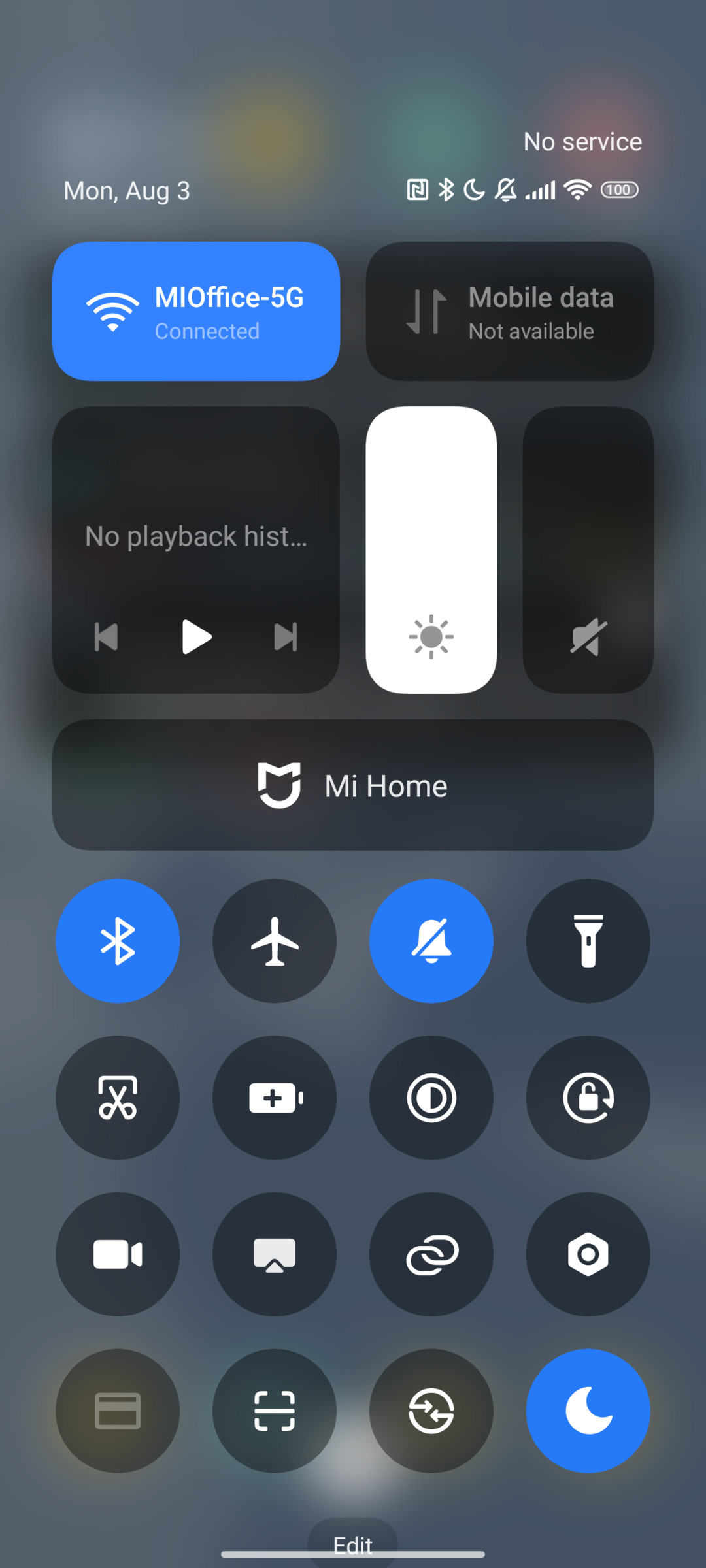This screenshot has height=1568, width=706.
Task: Turn off the moon dark mode toggle
Action: pos(588,1411)
